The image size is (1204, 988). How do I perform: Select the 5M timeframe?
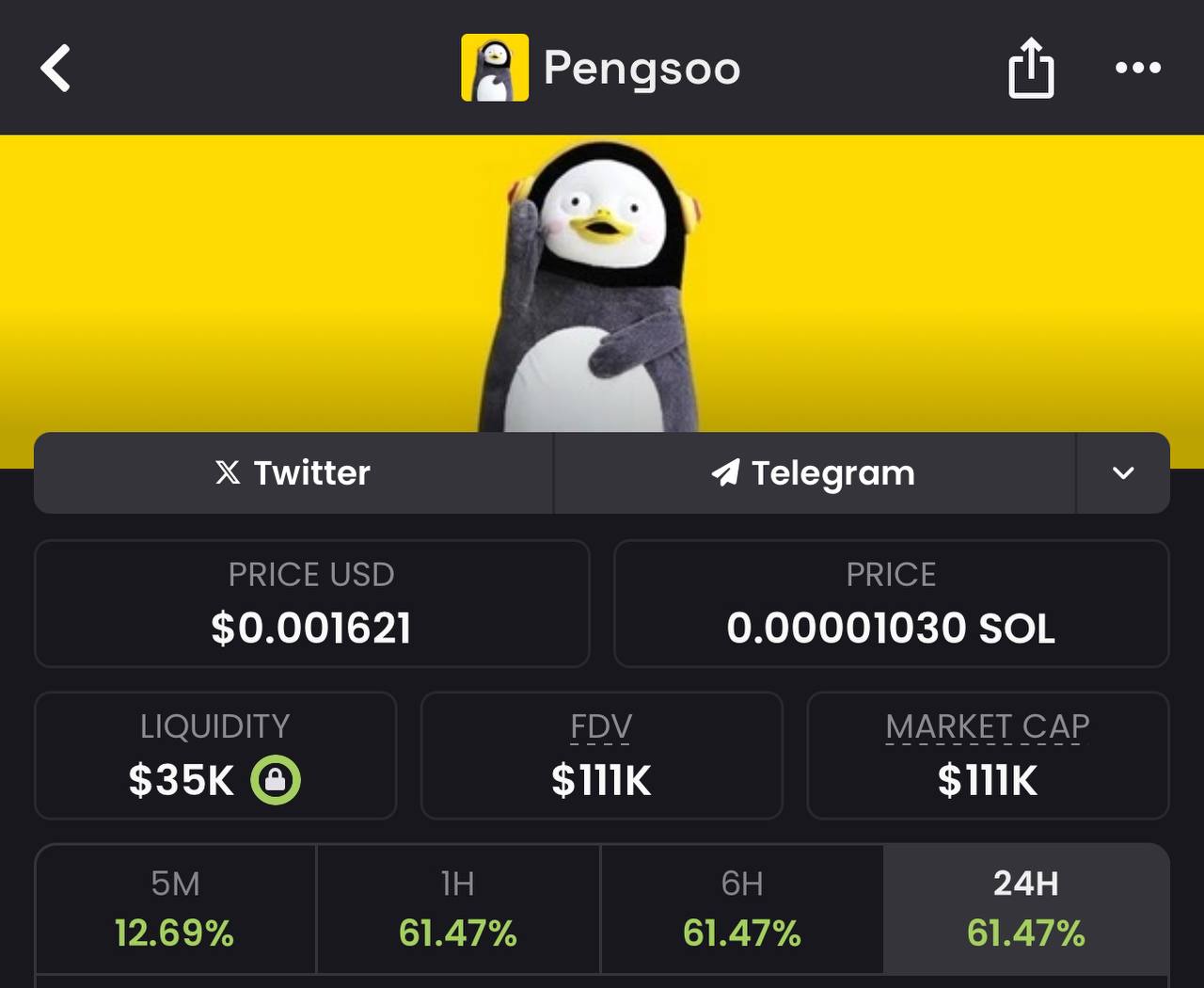[x=175, y=909]
